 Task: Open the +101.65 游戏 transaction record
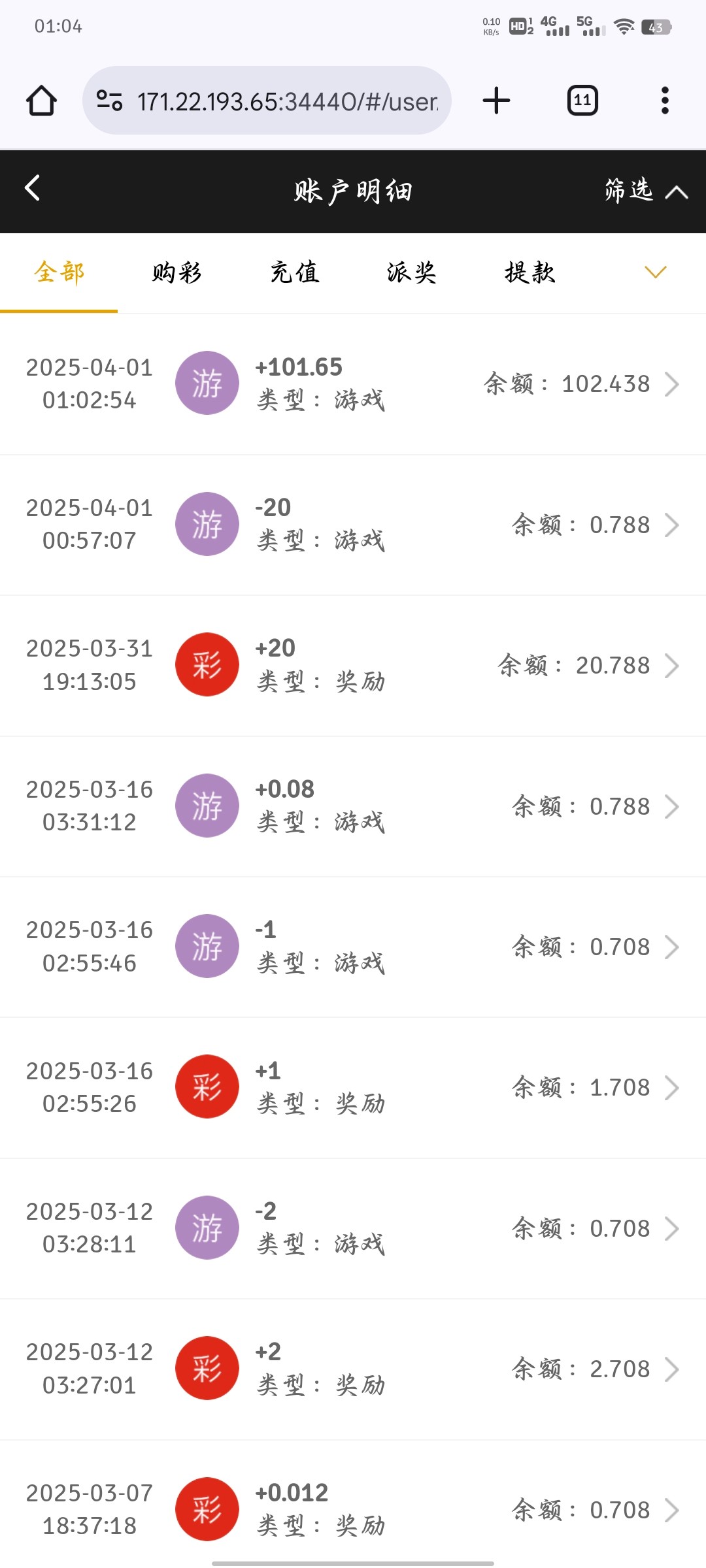coord(353,384)
